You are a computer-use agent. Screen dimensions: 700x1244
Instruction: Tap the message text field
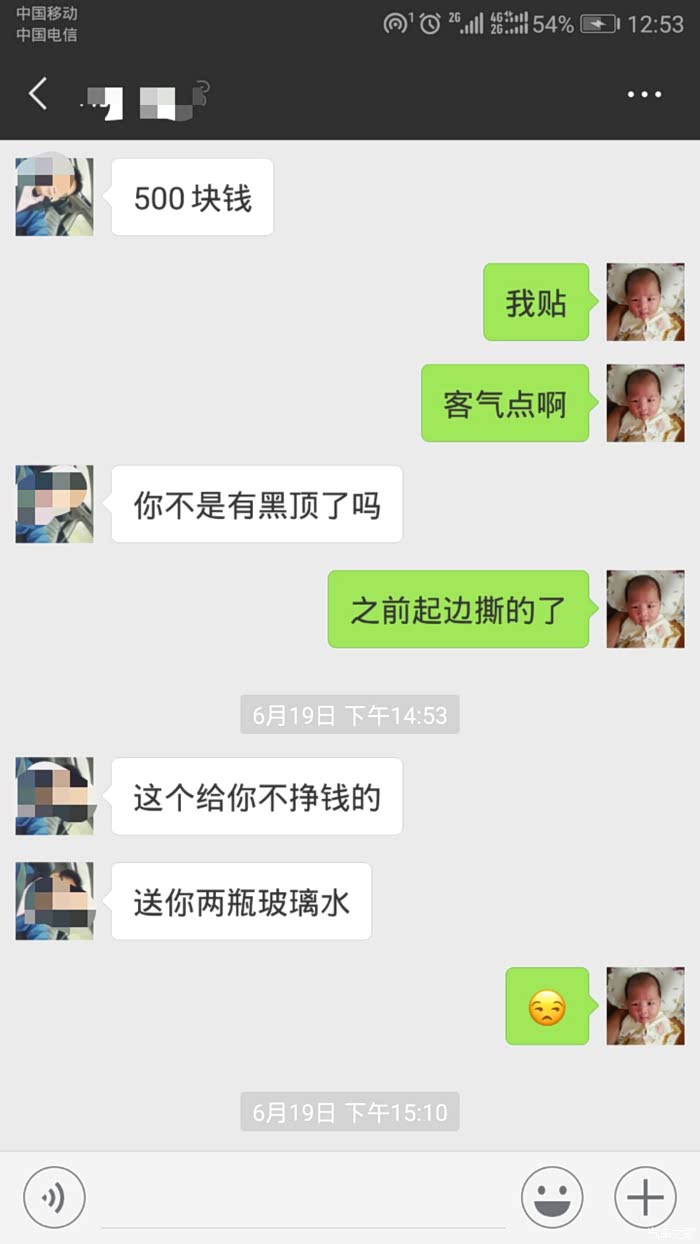point(303,1198)
